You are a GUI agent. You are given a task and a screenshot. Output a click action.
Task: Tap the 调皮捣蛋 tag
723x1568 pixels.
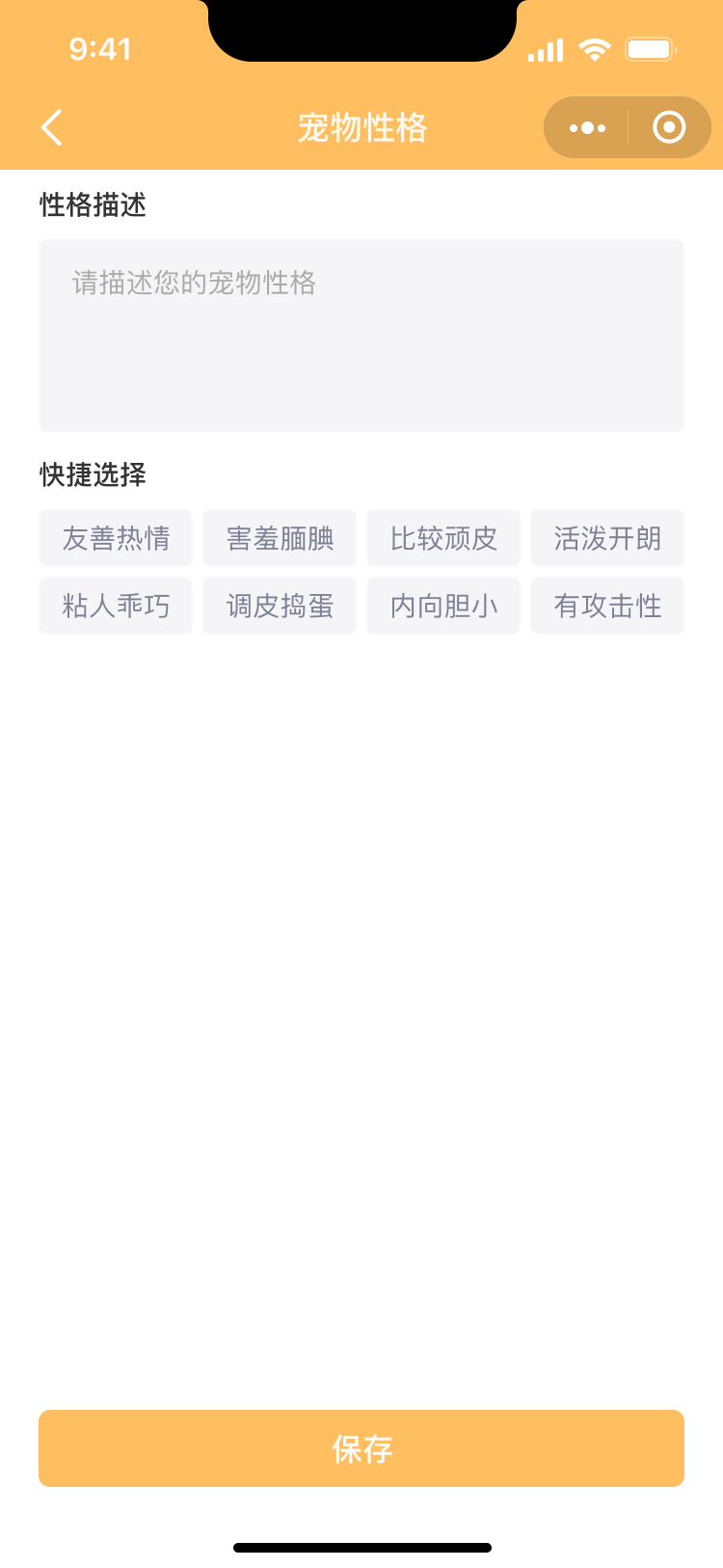click(x=280, y=606)
